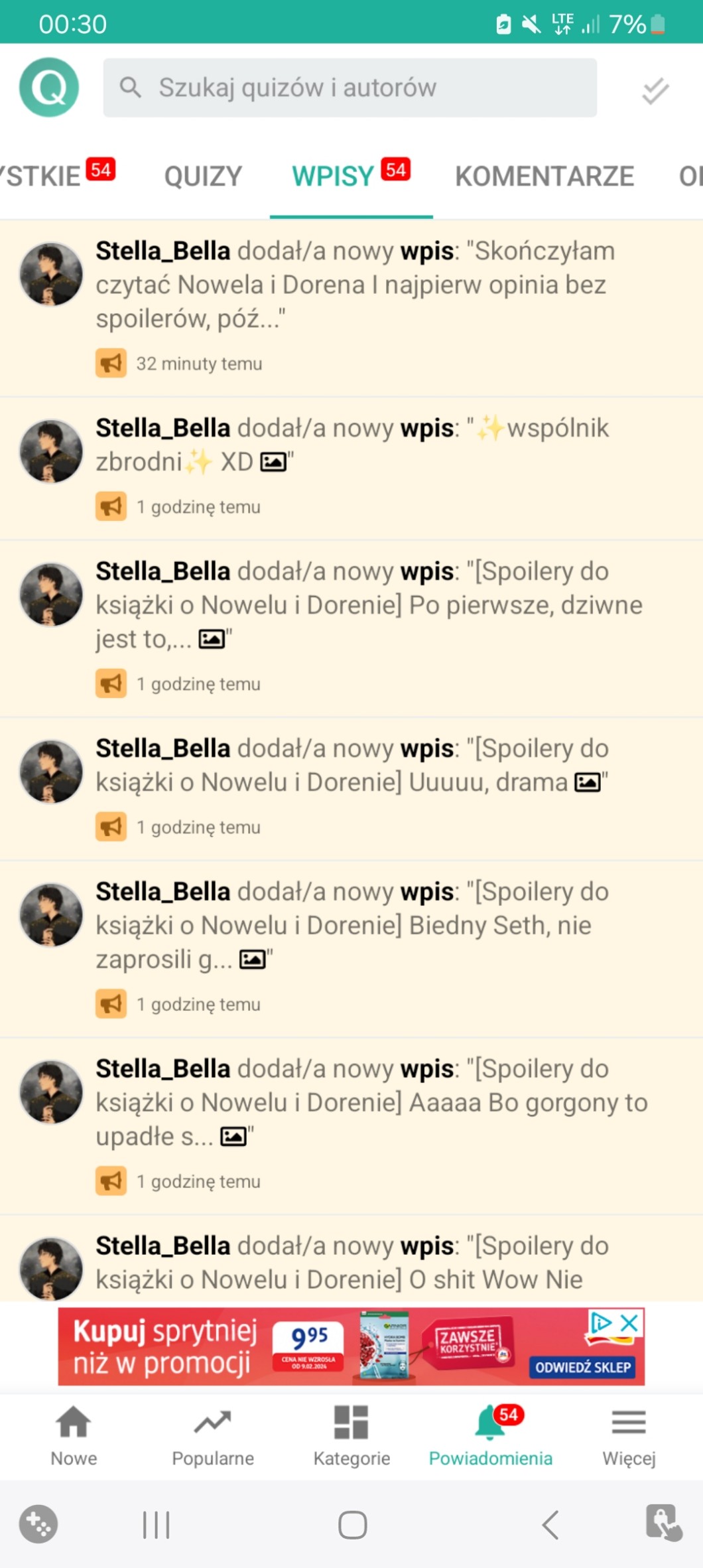Tap the Q logo home icon
703x1568 pixels.
(49, 87)
